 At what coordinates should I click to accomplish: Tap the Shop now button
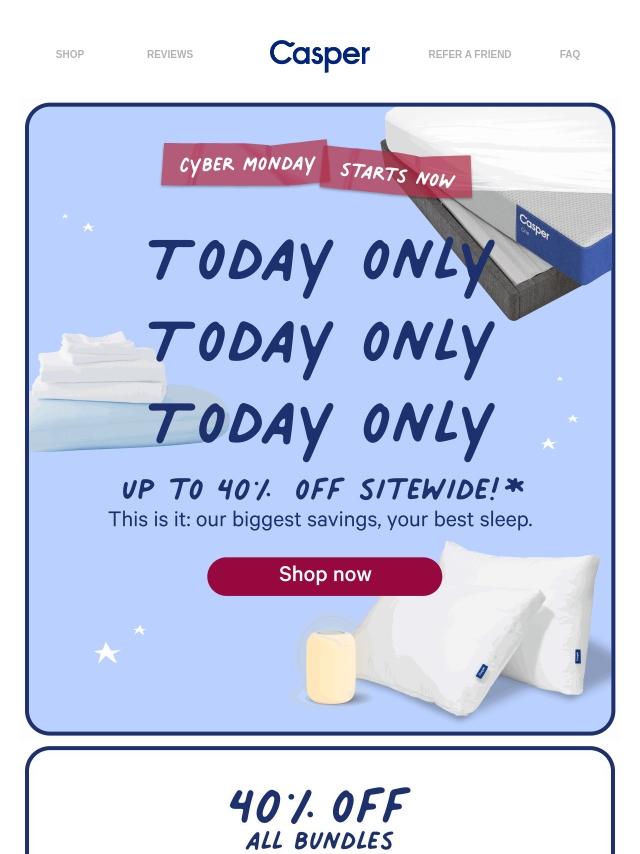324,576
